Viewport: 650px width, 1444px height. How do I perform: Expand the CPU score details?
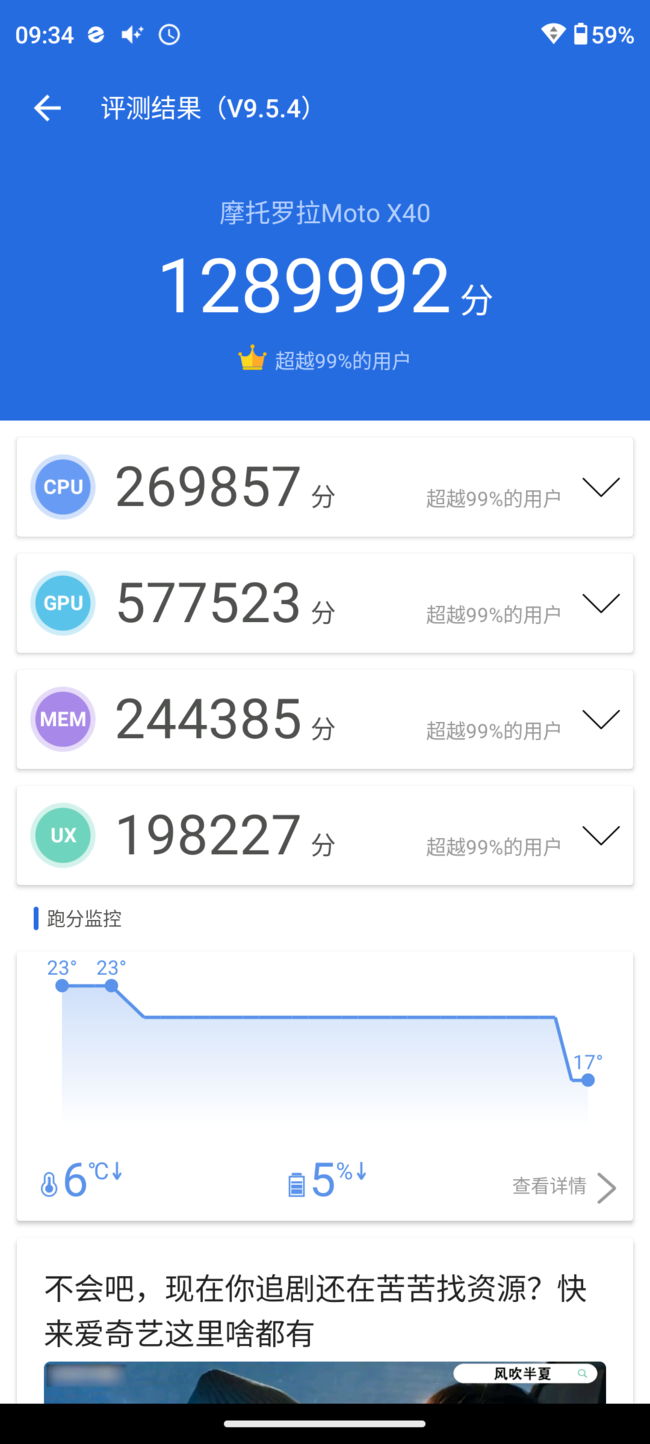pyautogui.click(x=601, y=487)
